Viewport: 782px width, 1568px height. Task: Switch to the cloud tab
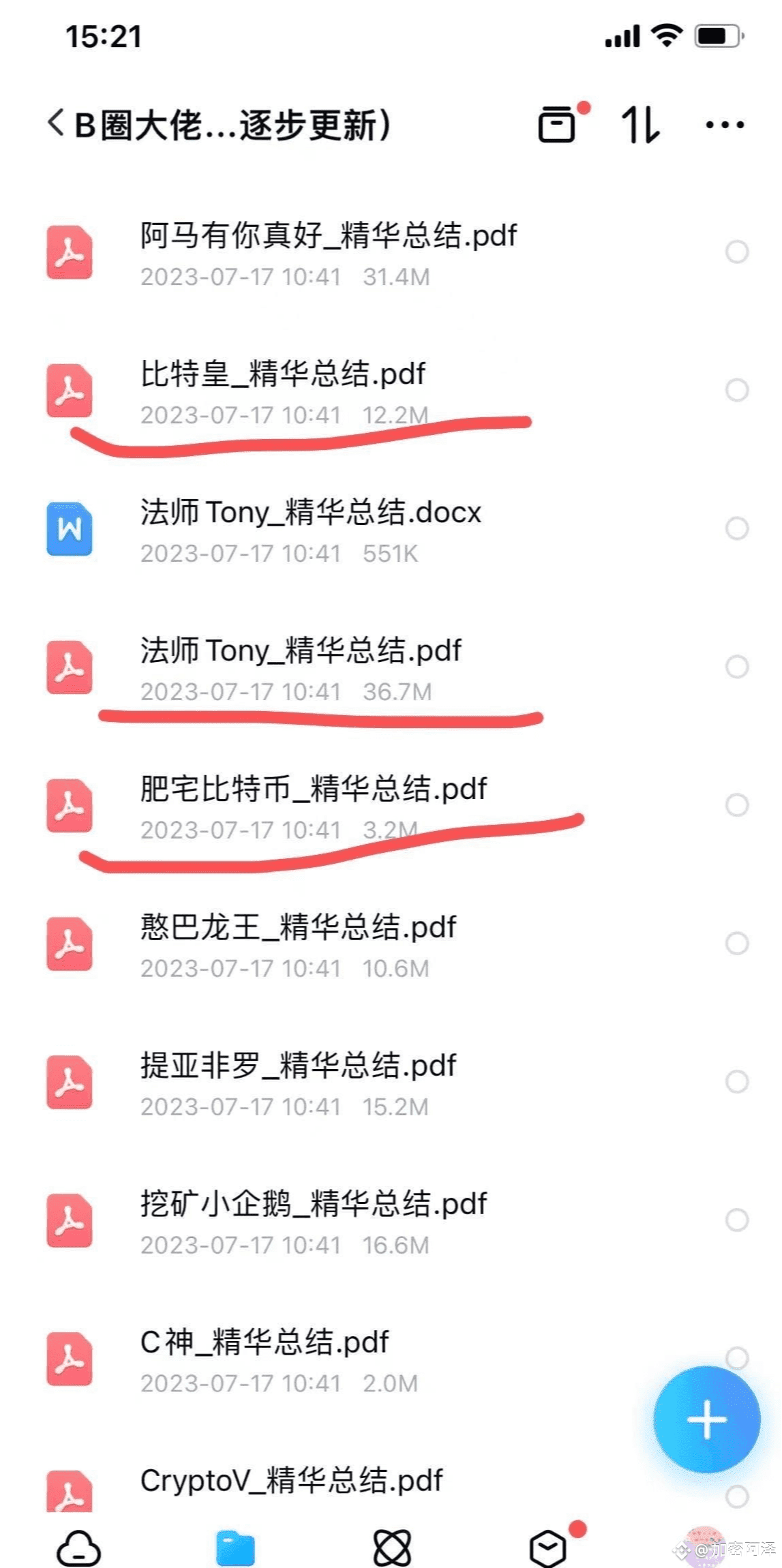click(x=79, y=1548)
